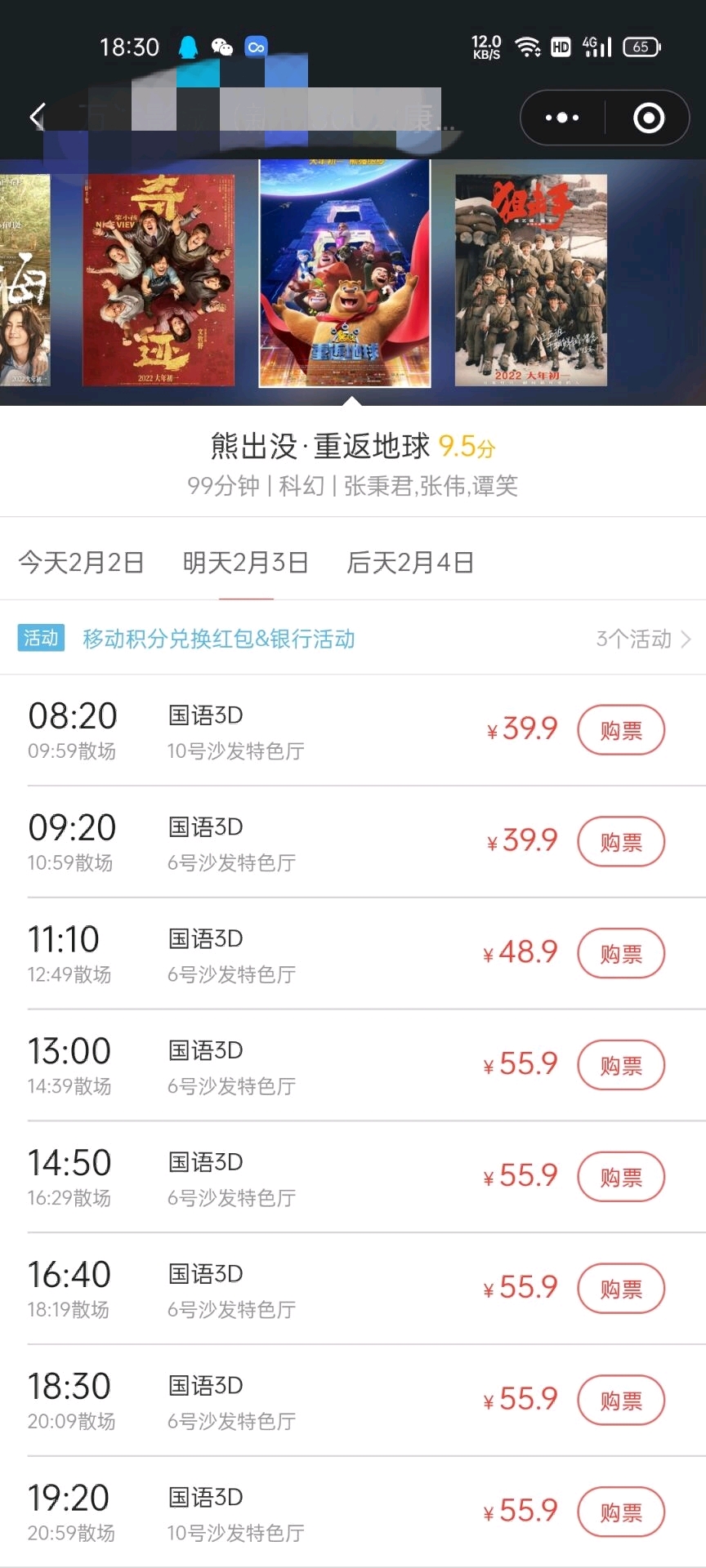Select the 狙击手 movie poster
The image size is (706, 1568).
(531, 280)
